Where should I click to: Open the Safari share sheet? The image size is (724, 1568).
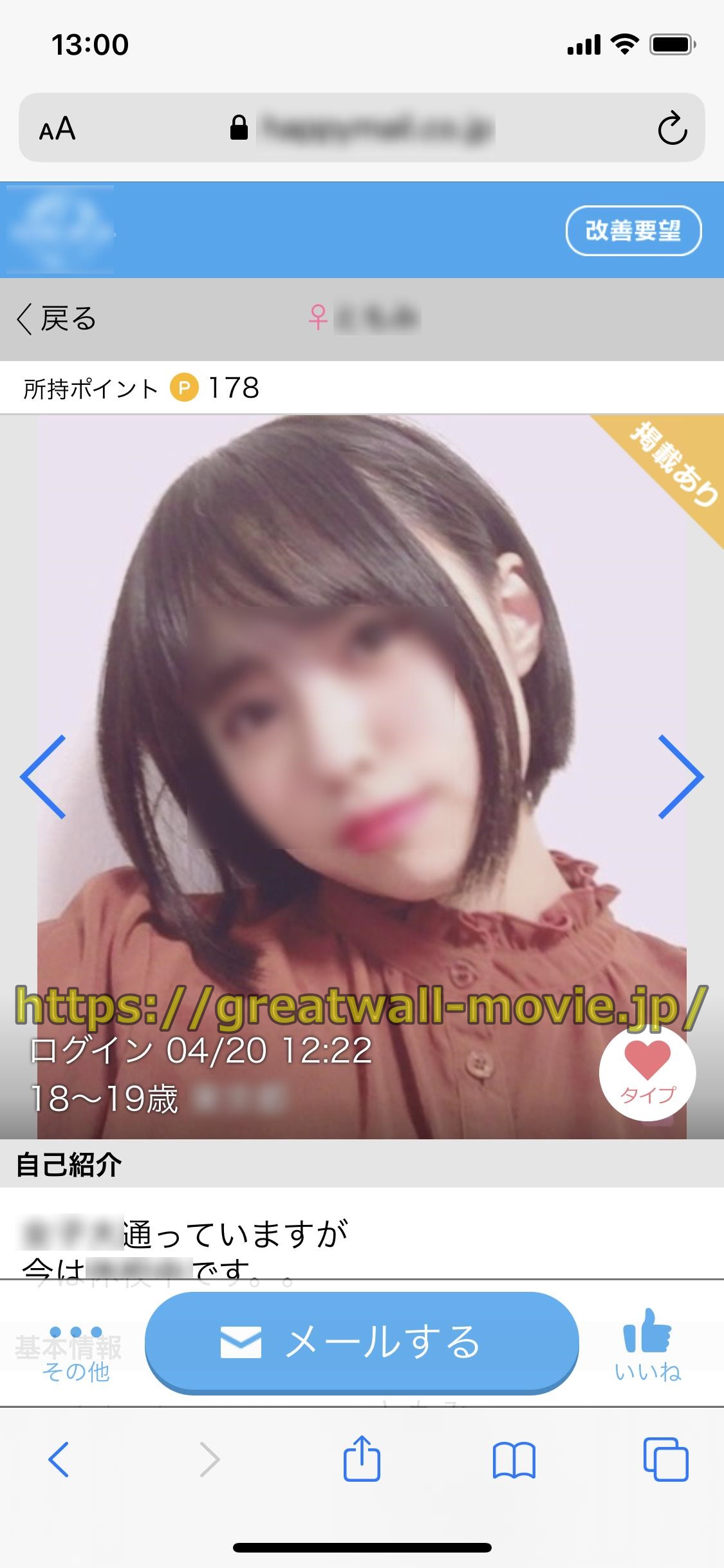click(362, 1459)
